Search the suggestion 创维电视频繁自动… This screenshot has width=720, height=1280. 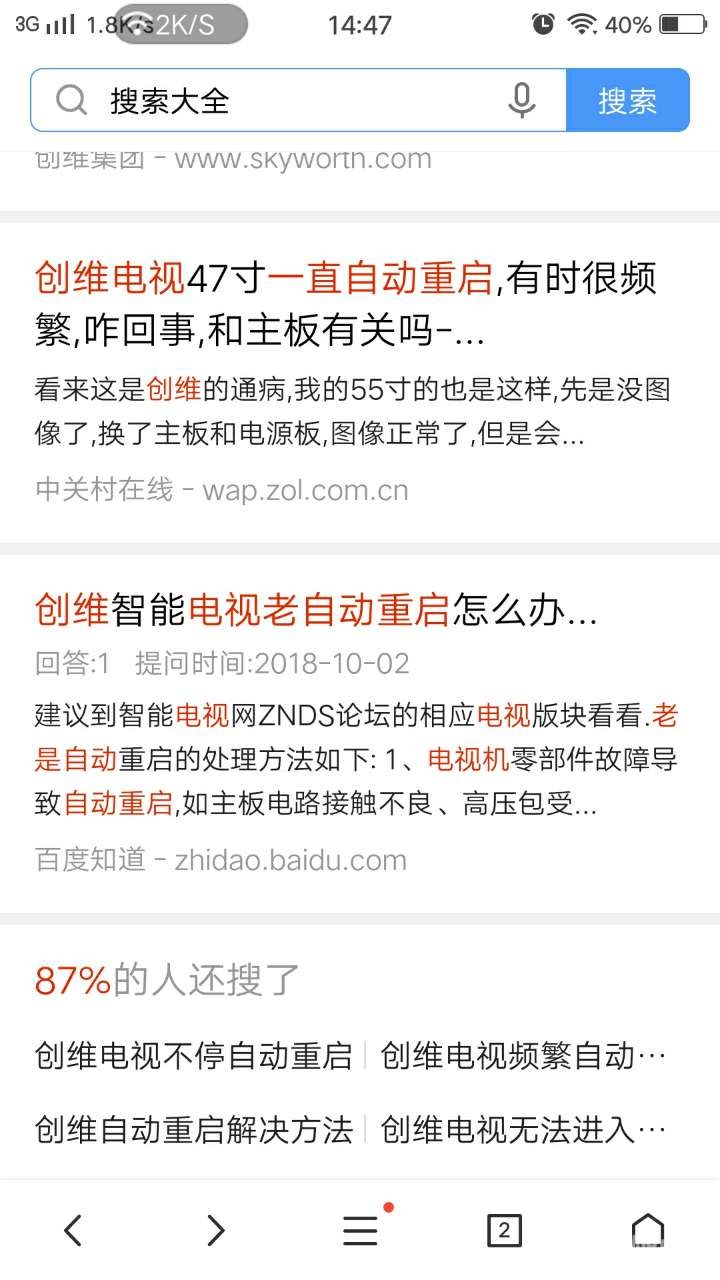[x=522, y=1055]
